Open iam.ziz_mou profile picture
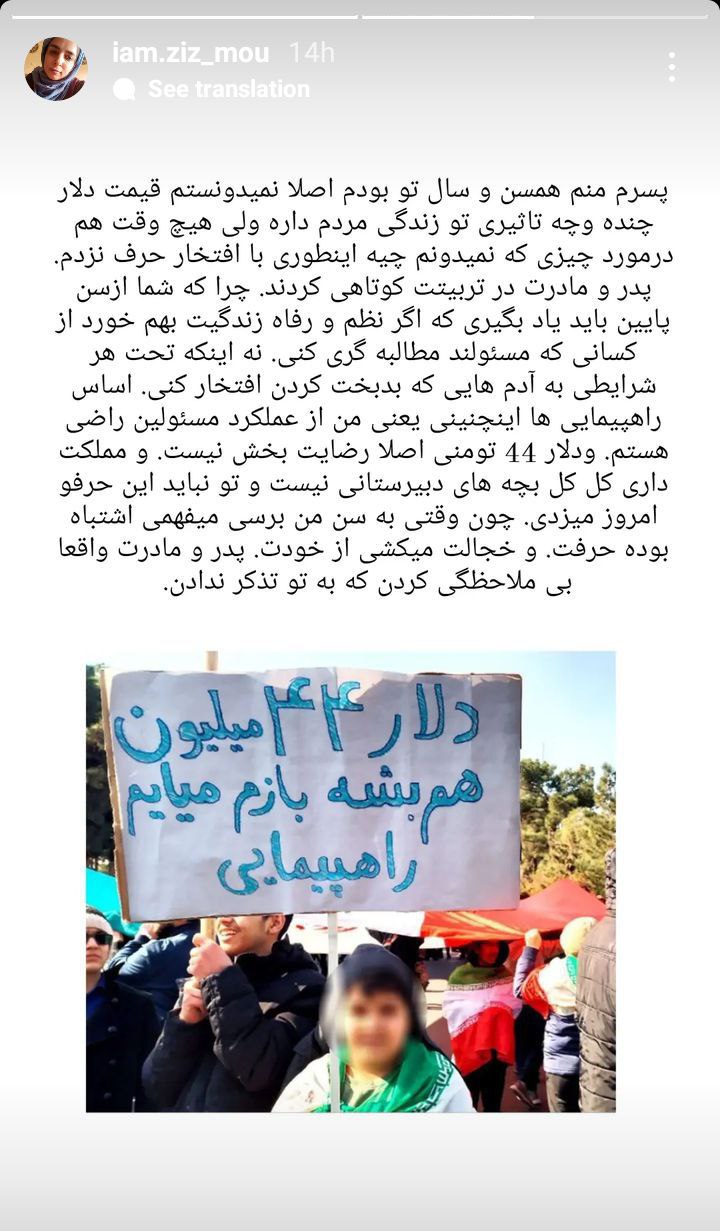Screen dimensions: 720x1231 [x=56, y=69]
